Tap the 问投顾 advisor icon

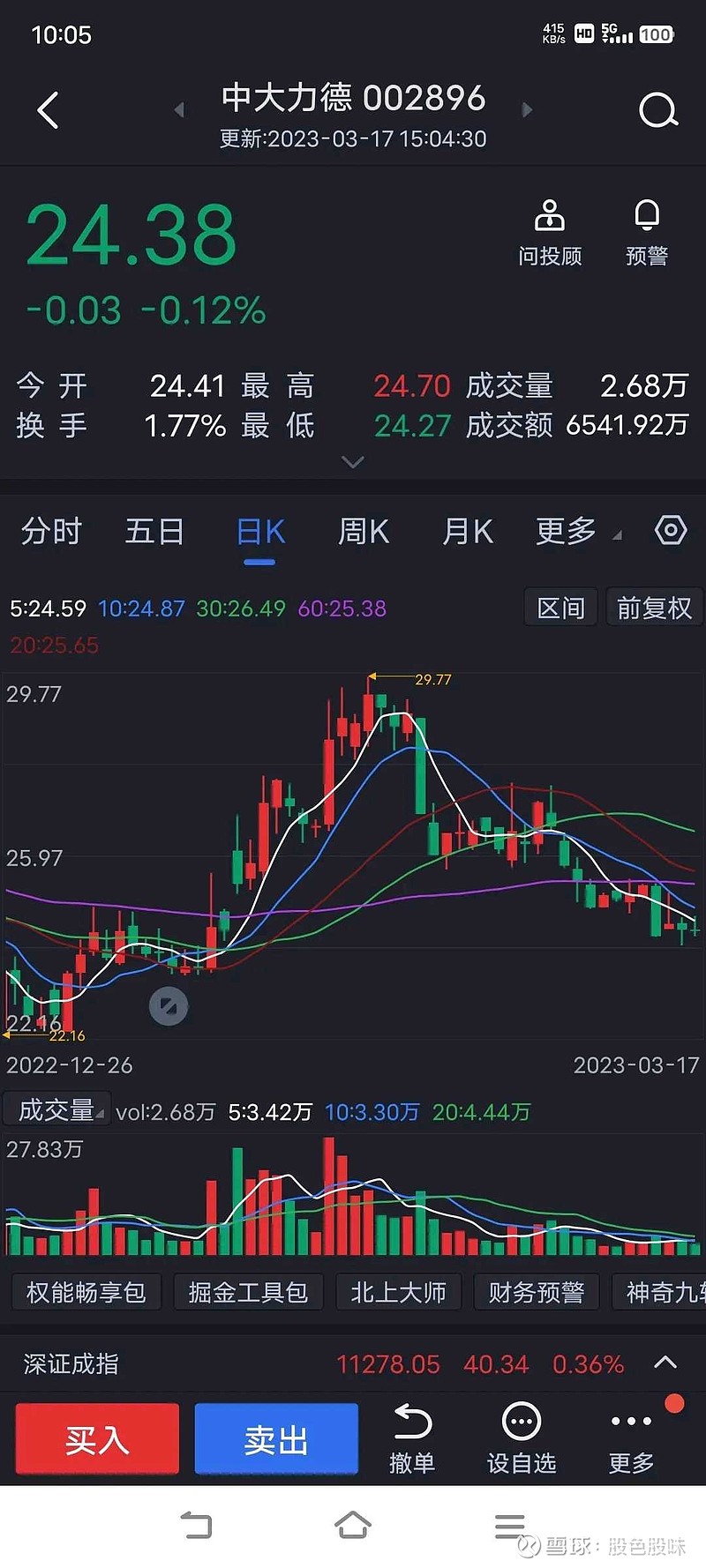pos(550,233)
